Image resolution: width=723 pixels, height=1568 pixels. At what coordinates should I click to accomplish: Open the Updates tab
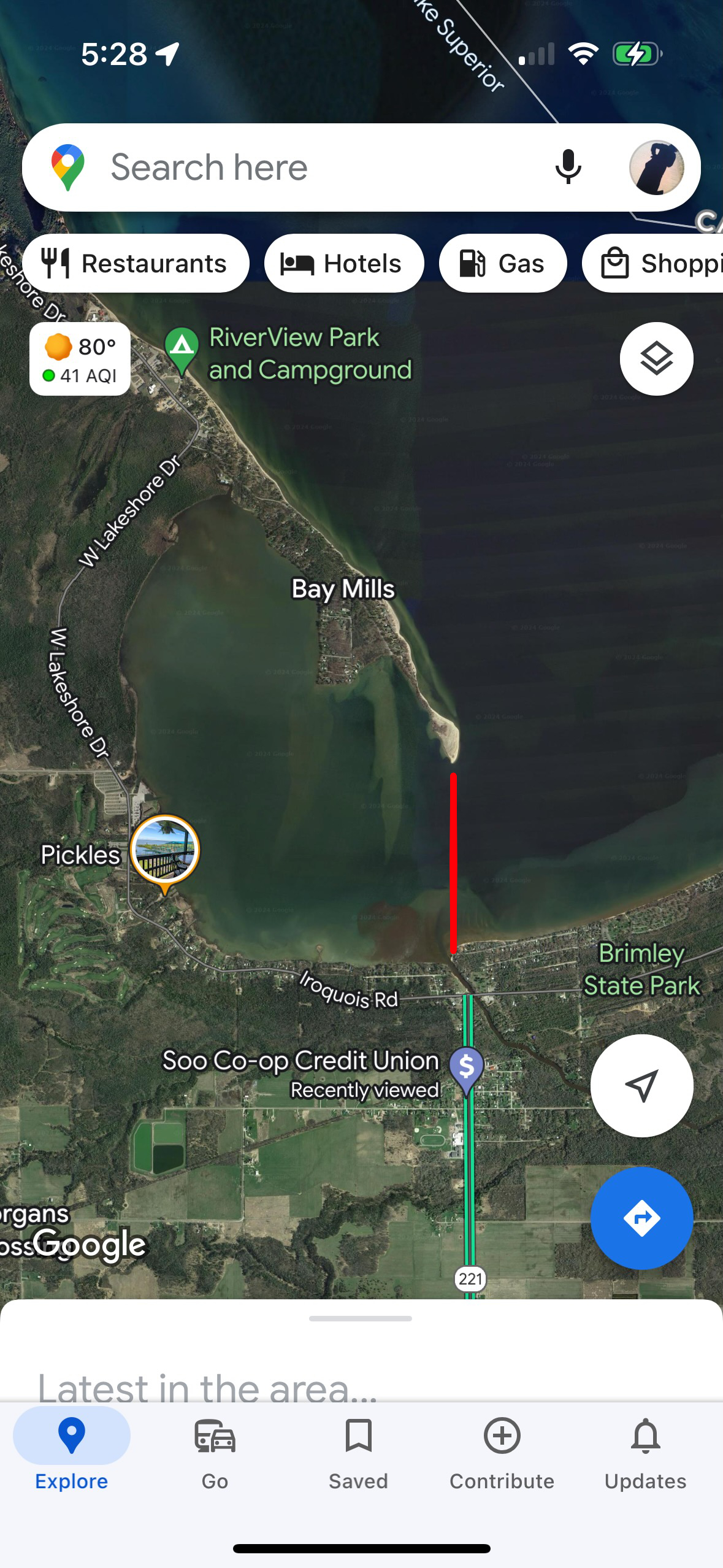[645, 1453]
